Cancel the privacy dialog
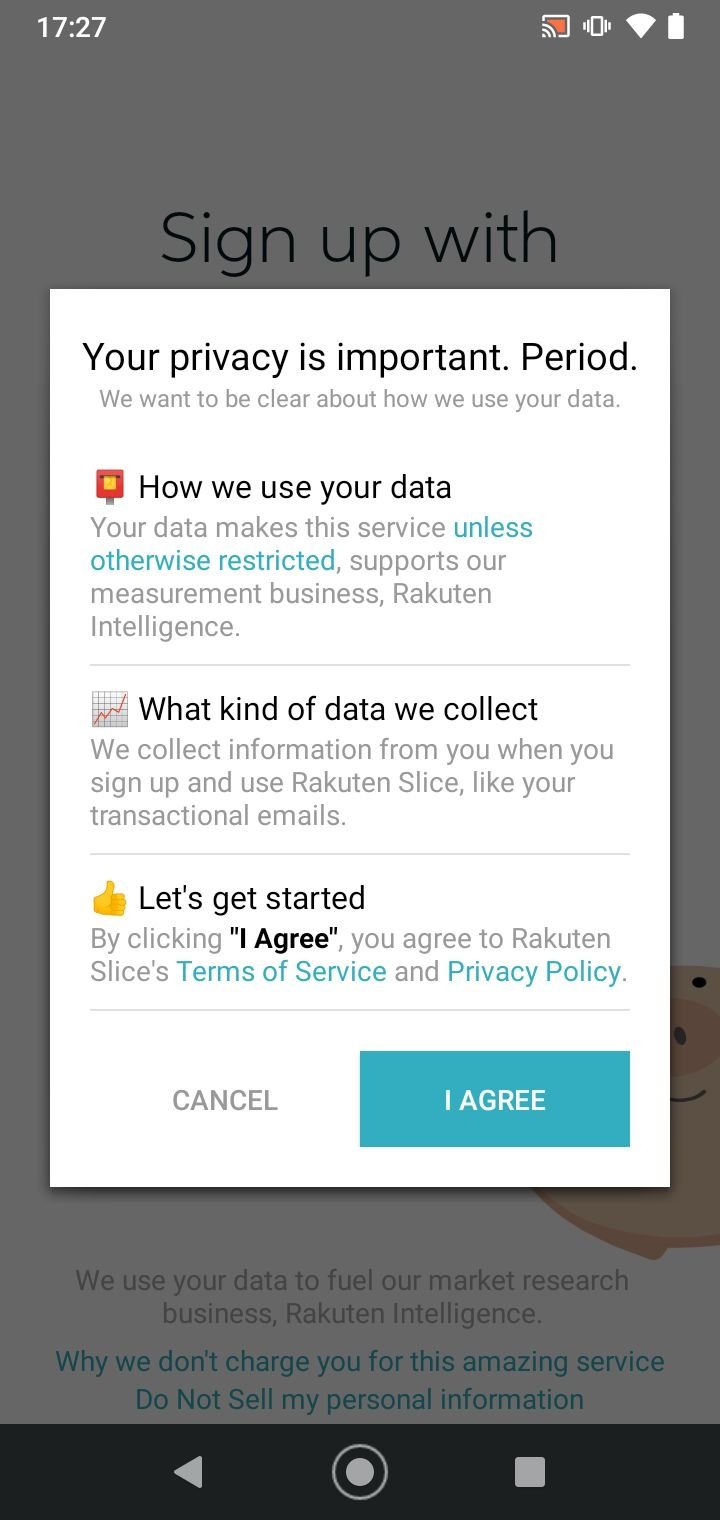Viewport: 720px width, 1520px height. coord(225,1100)
